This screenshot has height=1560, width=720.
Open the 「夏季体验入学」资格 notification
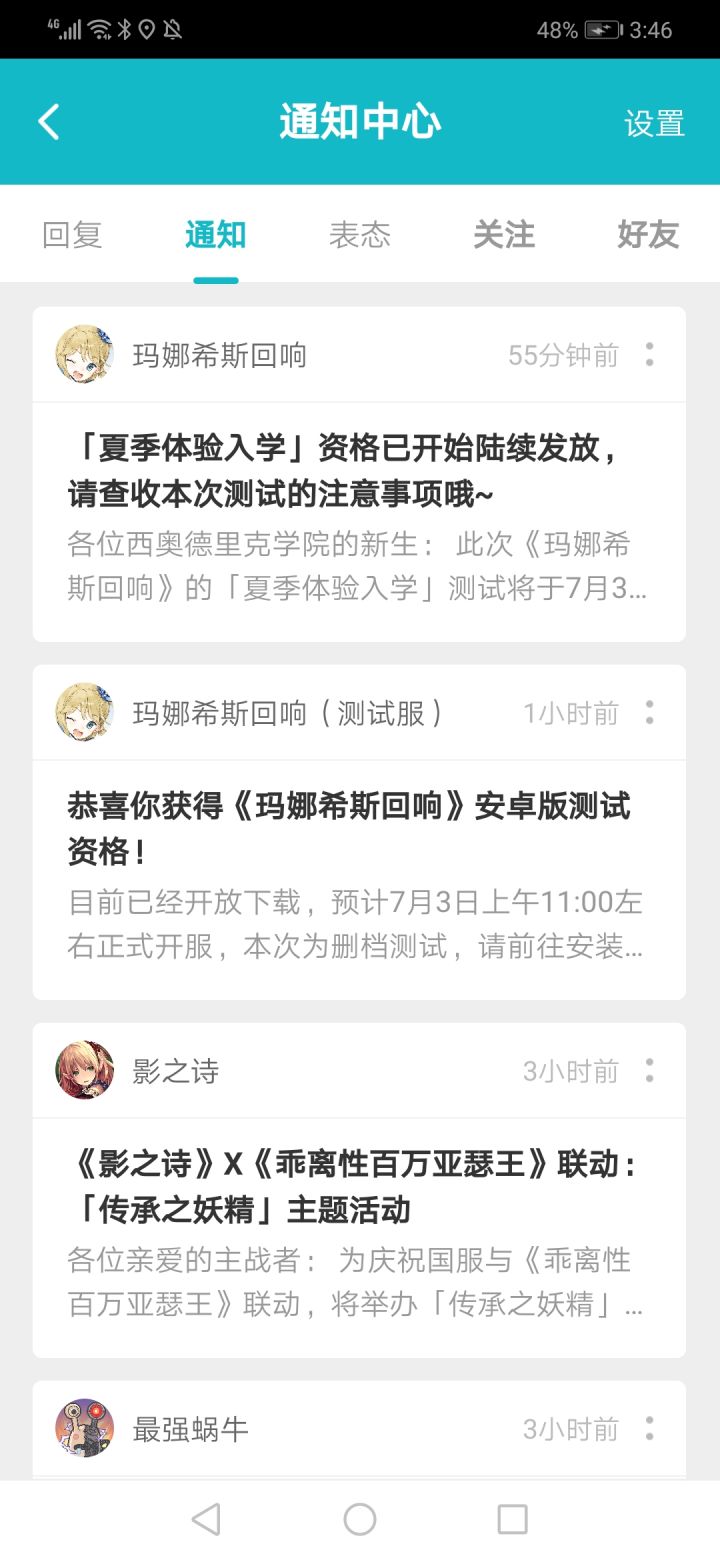(x=359, y=521)
